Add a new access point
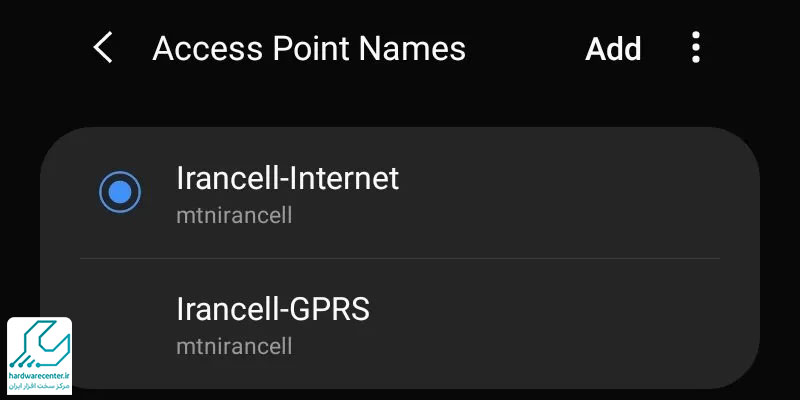 613,49
